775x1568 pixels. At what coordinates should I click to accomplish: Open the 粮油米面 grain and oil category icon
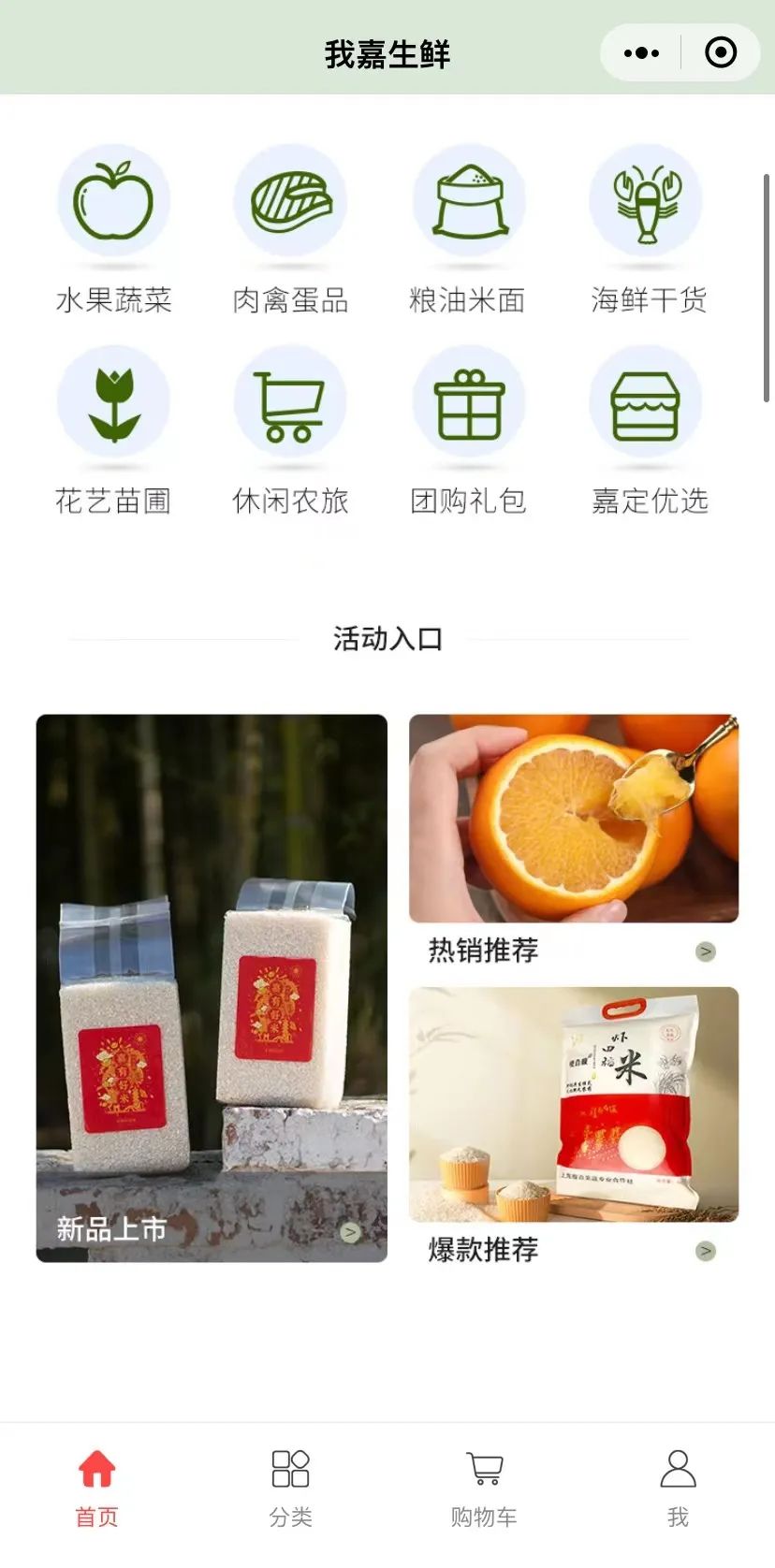(469, 201)
